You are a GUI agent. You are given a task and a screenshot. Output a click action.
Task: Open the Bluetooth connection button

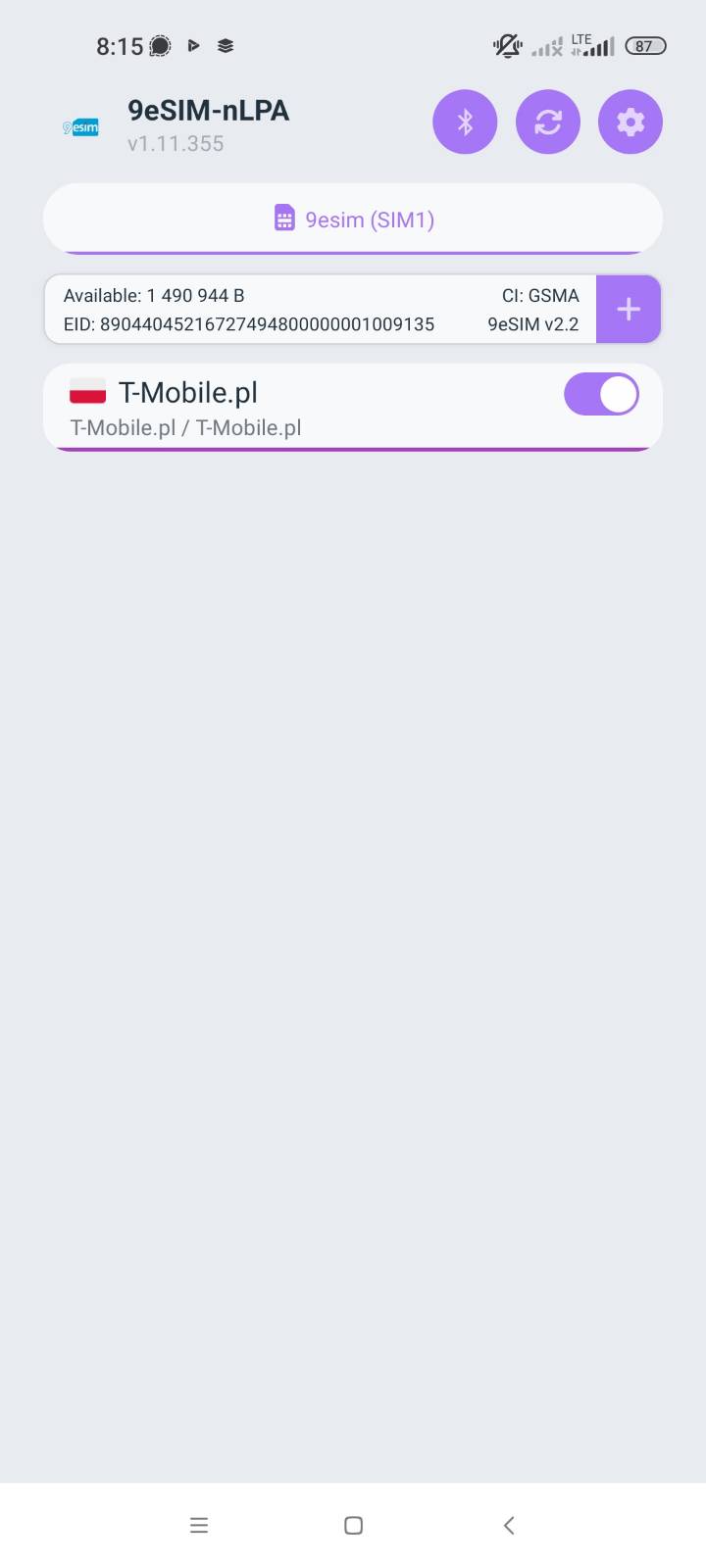coord(465,122)
